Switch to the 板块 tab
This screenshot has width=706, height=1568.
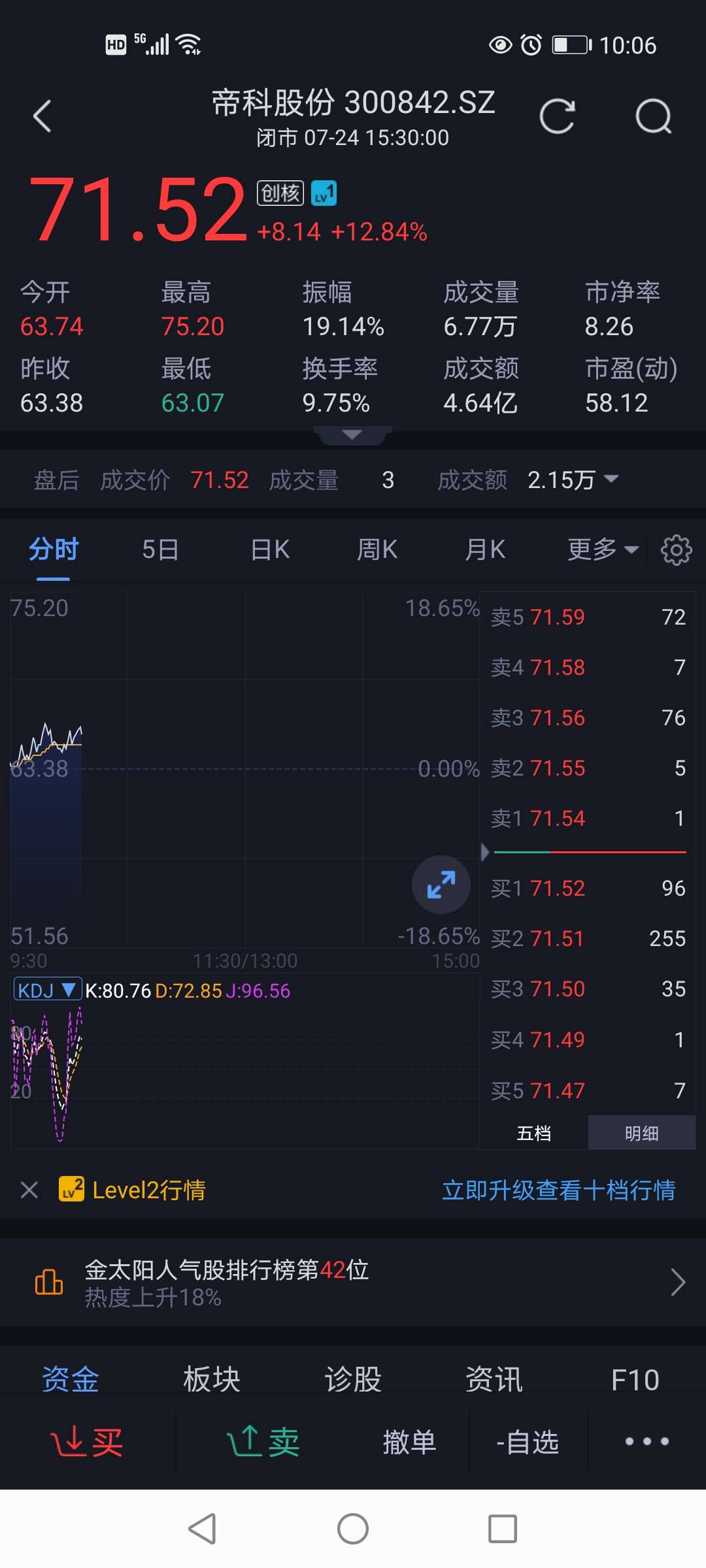coord(211,1379)
